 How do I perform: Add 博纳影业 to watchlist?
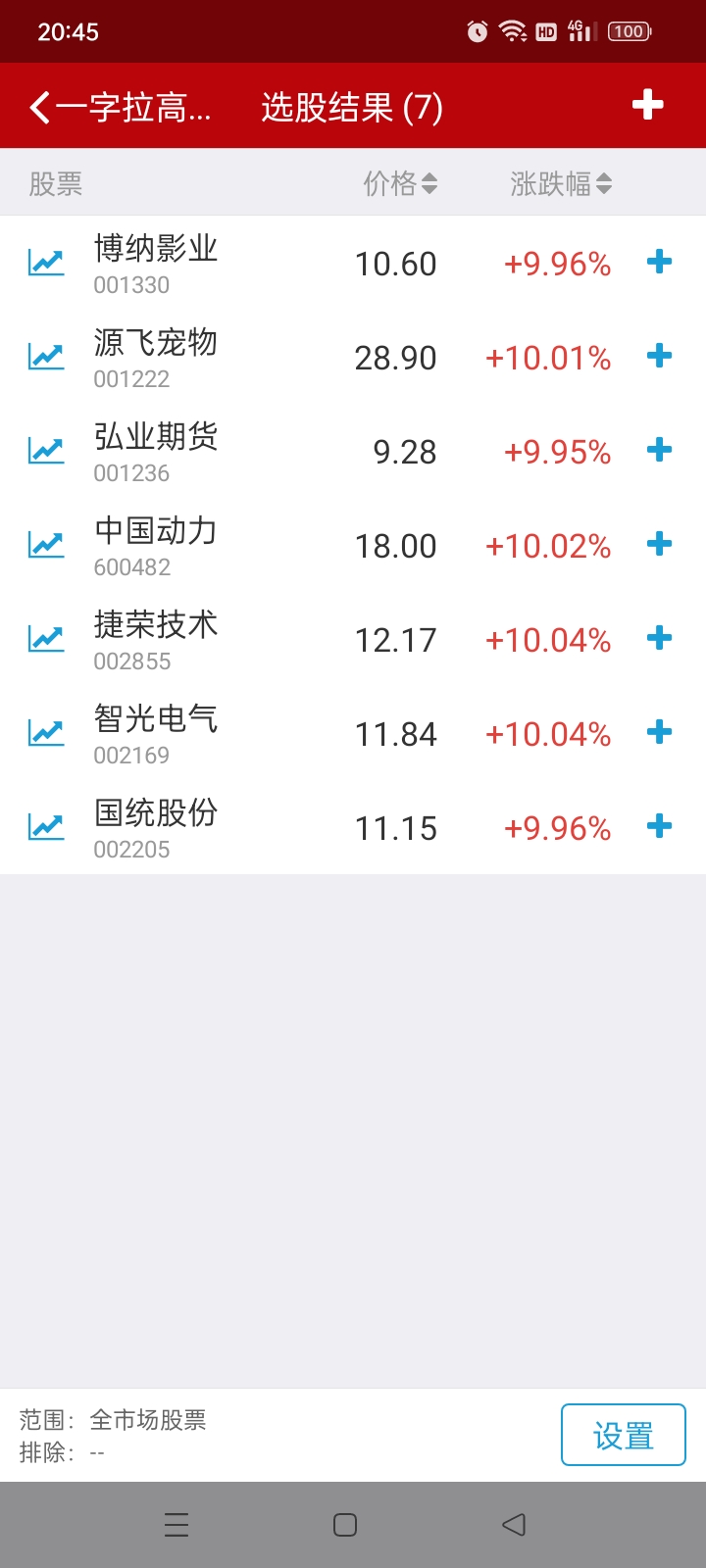click(660, 262)
